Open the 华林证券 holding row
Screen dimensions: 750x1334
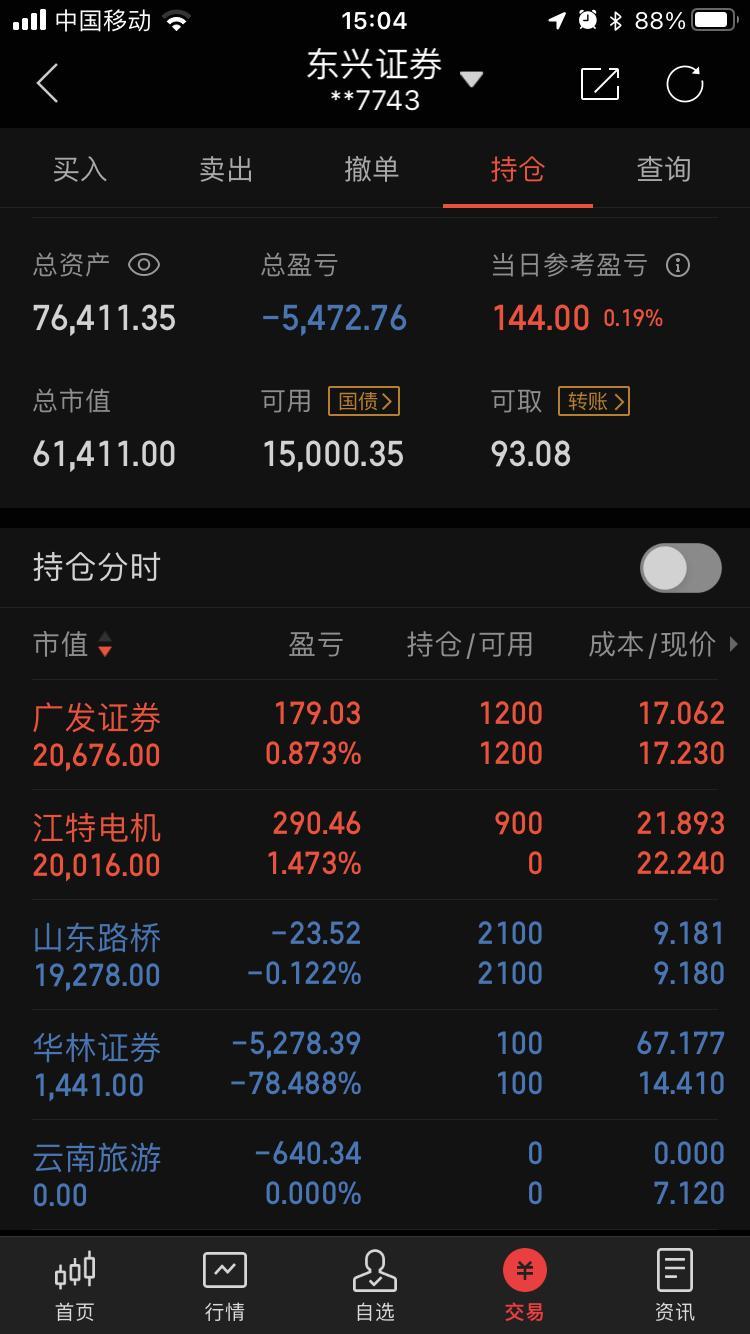pos(375,1064)
